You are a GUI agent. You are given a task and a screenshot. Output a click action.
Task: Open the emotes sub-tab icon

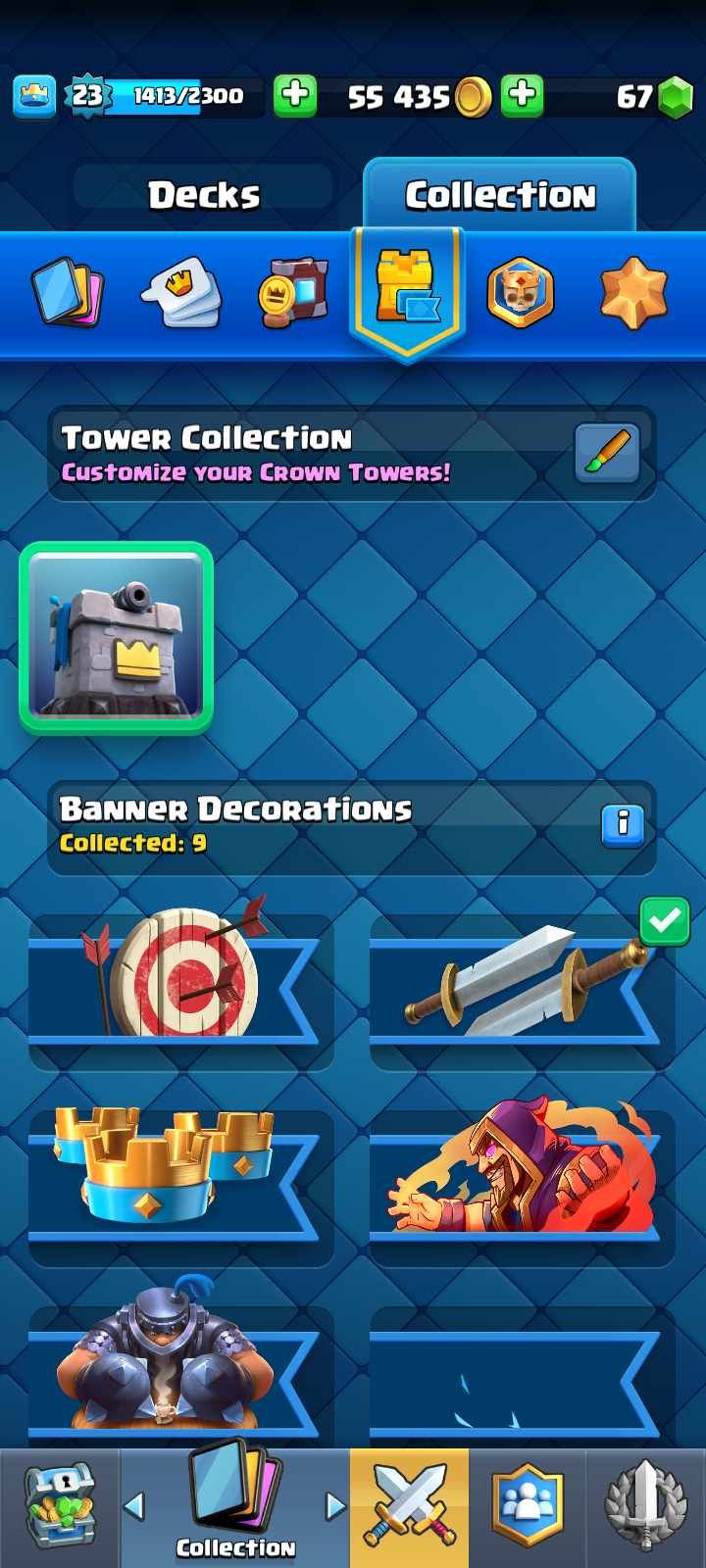point(182,292)
